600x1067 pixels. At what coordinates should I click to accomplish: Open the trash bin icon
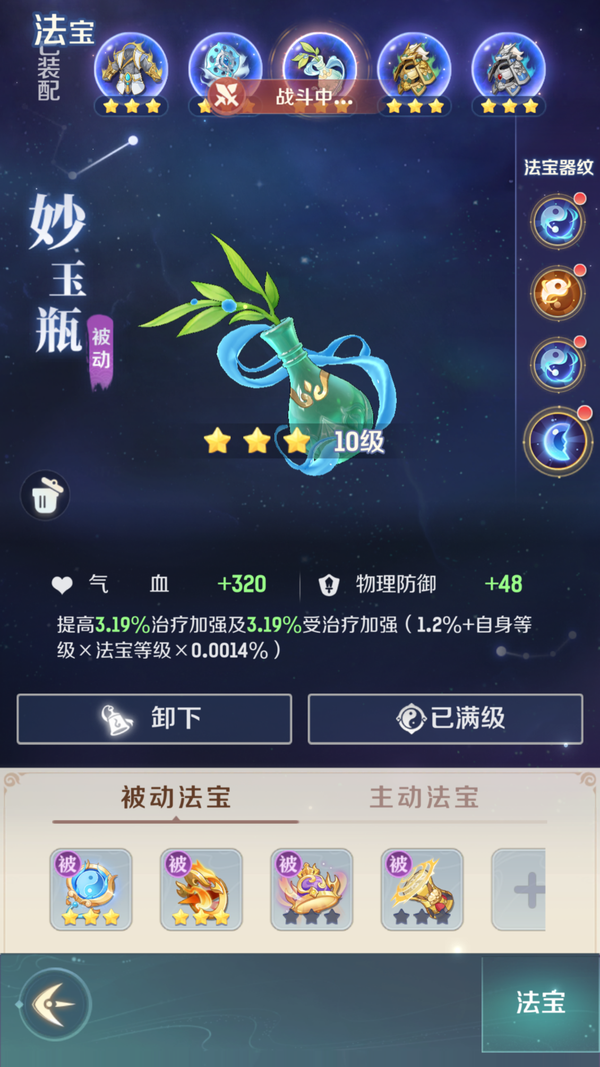(x=45, y=496)
